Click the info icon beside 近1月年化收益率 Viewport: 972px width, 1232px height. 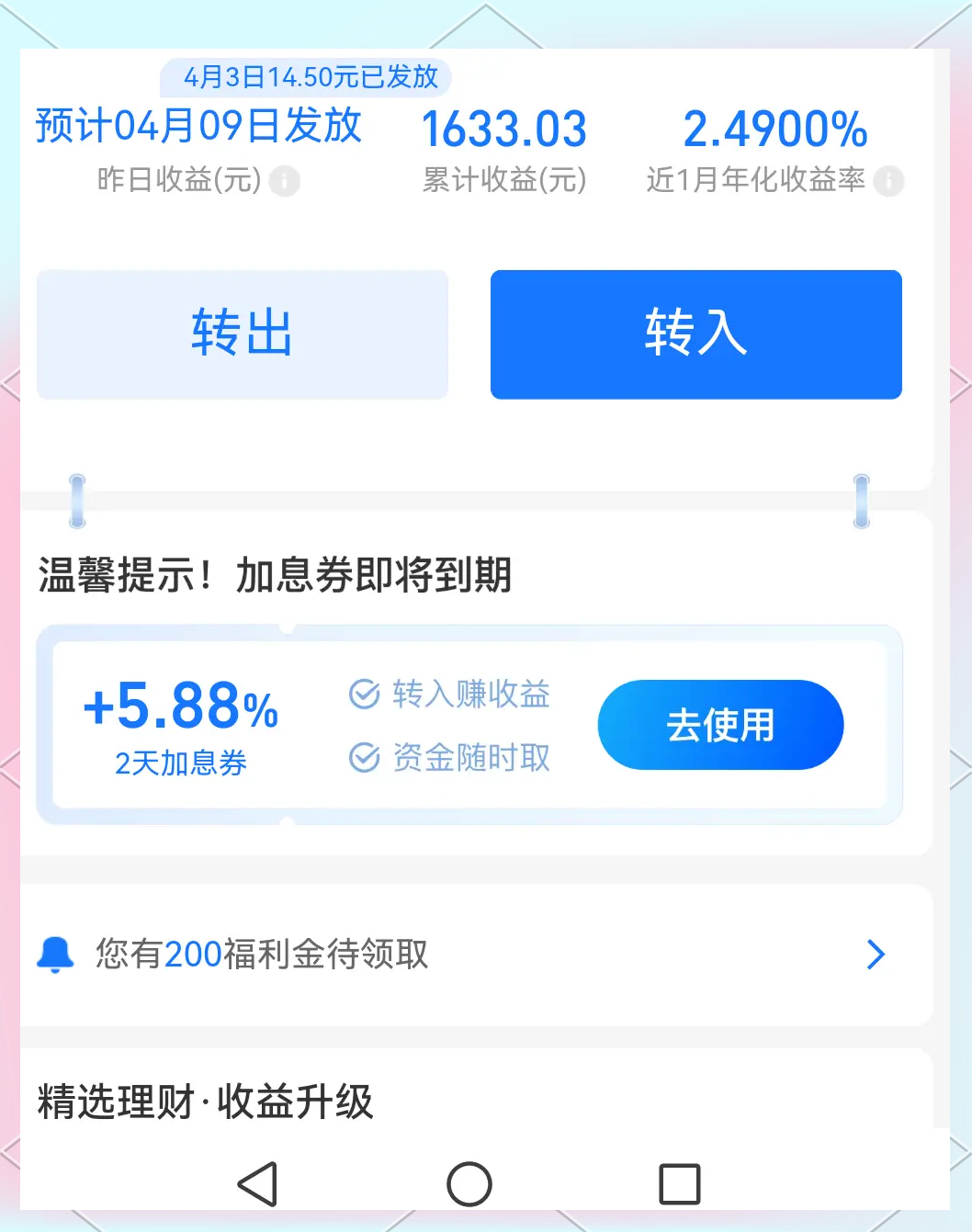(x=887, y=182)
